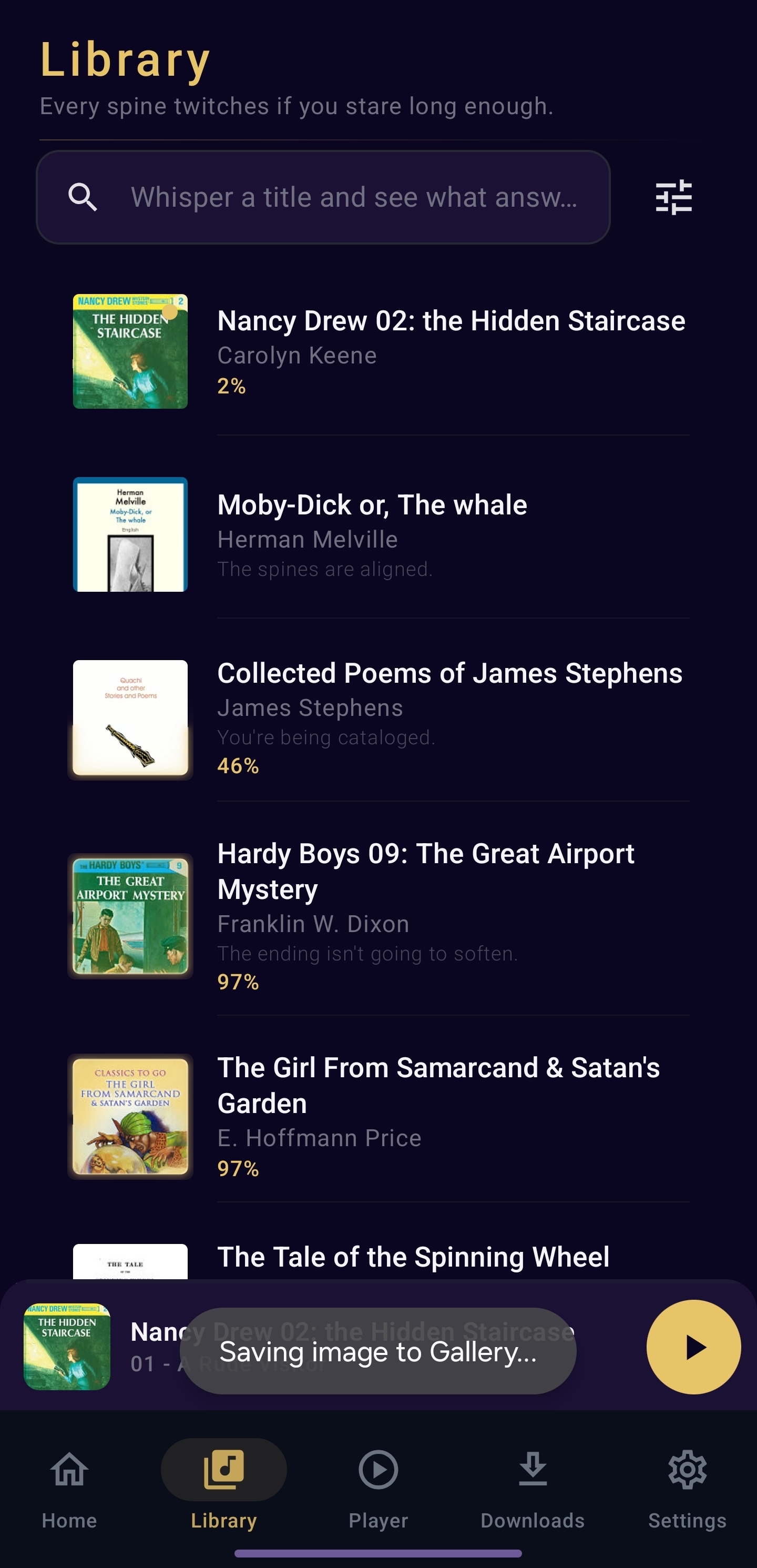This screenshot has height=1568, width=757.
Task: Open Hardy Boys 09: The Great Airport Mystery
Action: coord(426,871)
